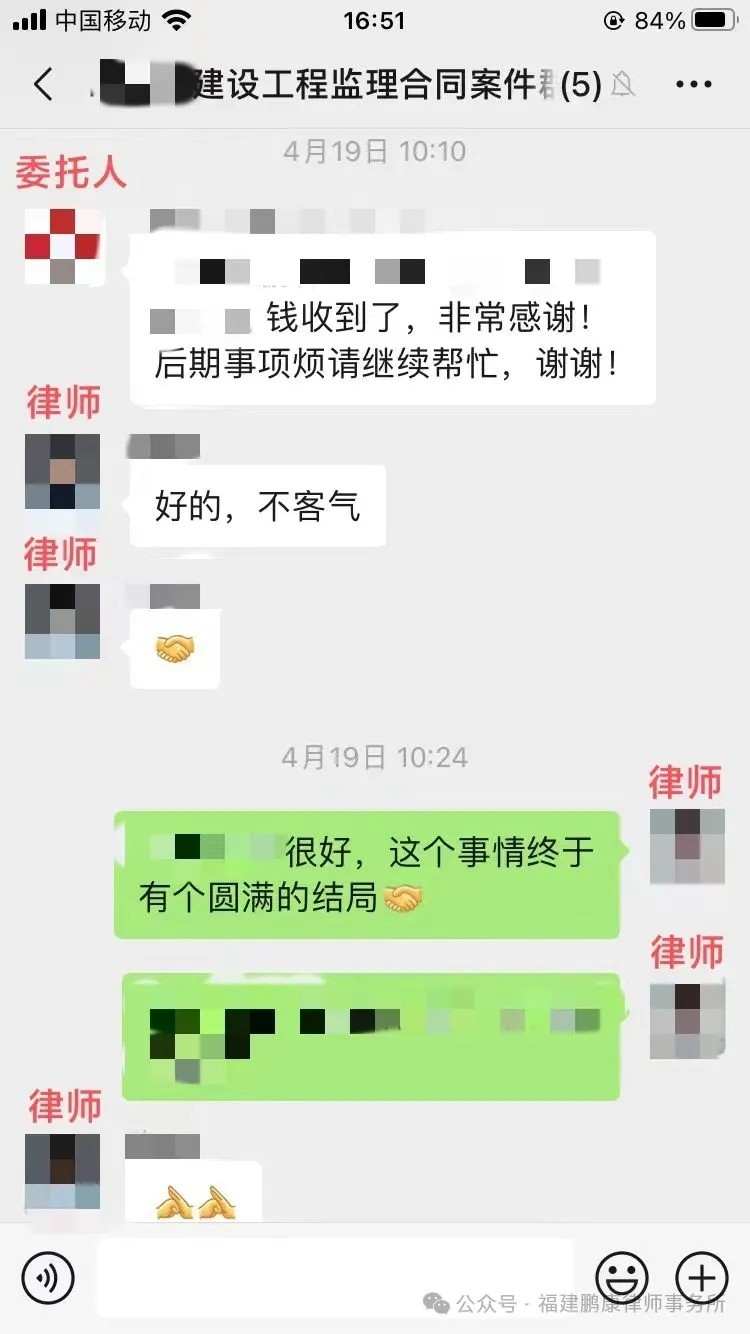This screenshot has height=1334, width=750.
Task: View profile of the 好的，不客气 sender
Action: (63, 471)
